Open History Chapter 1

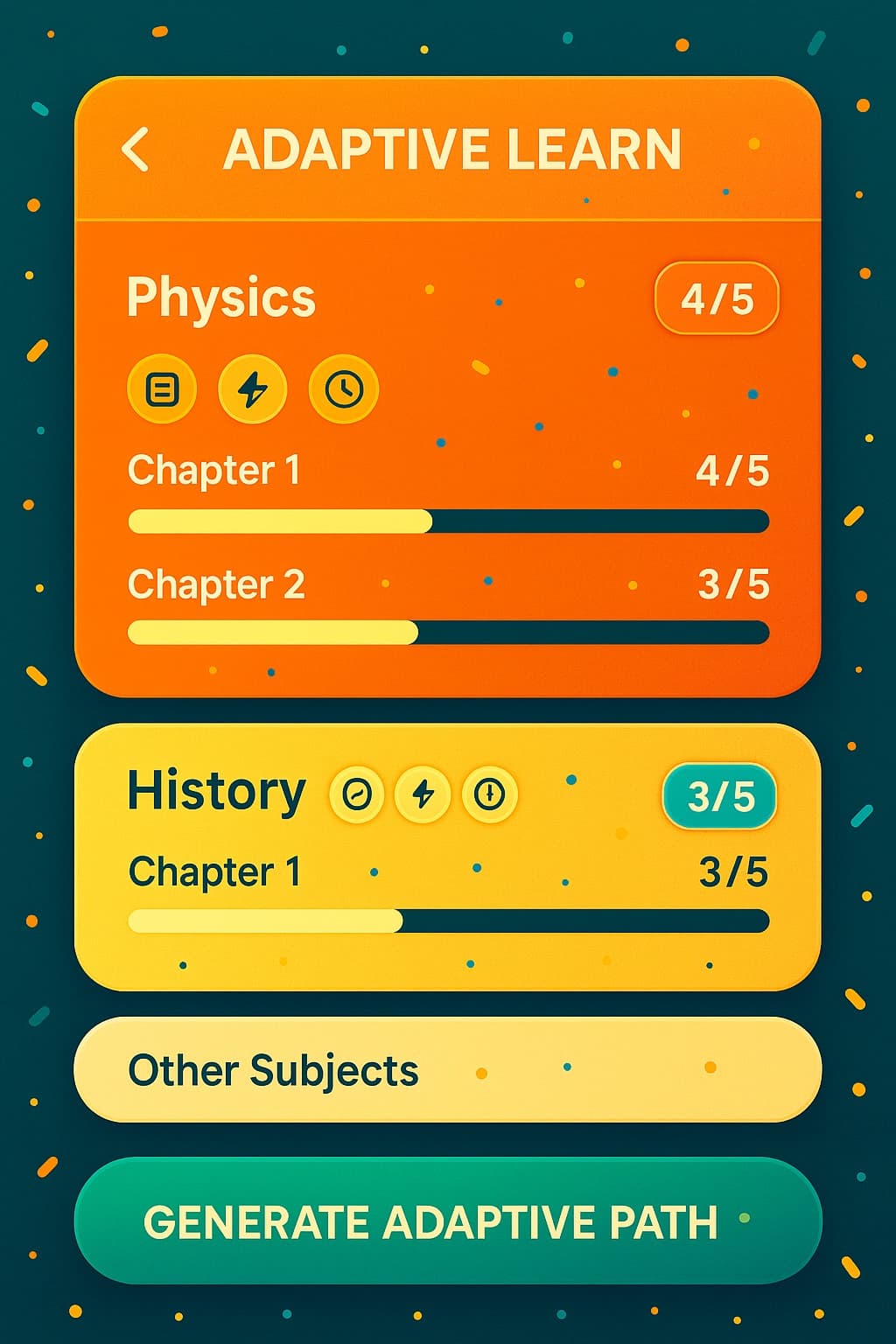click(x=215, y=872)
